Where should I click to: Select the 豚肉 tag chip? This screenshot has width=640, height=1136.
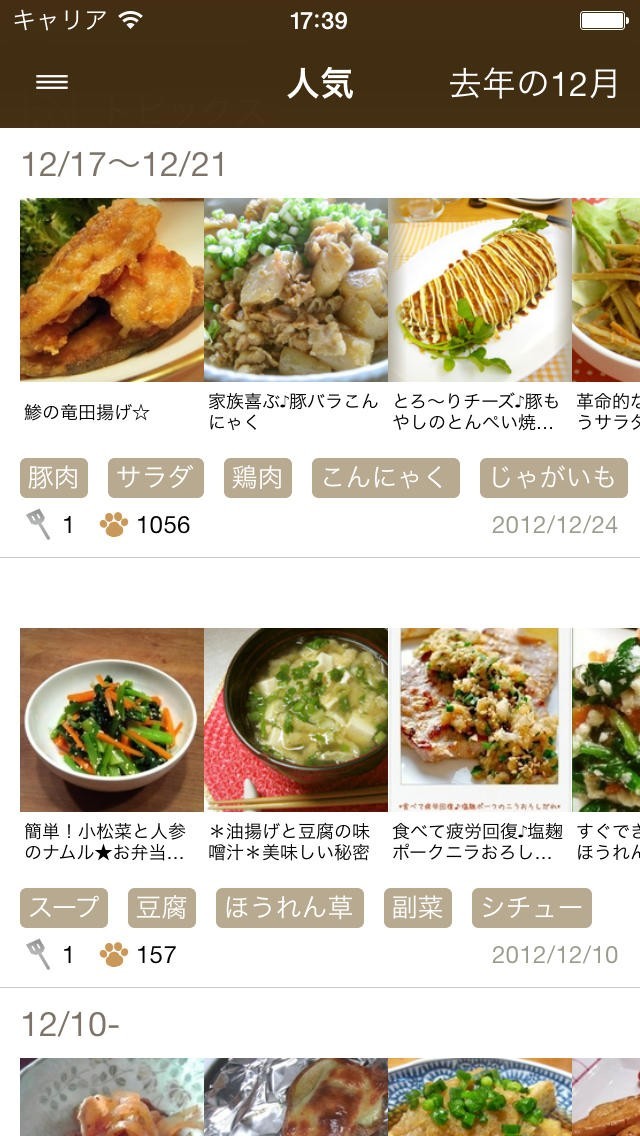(x=54, y=478)
